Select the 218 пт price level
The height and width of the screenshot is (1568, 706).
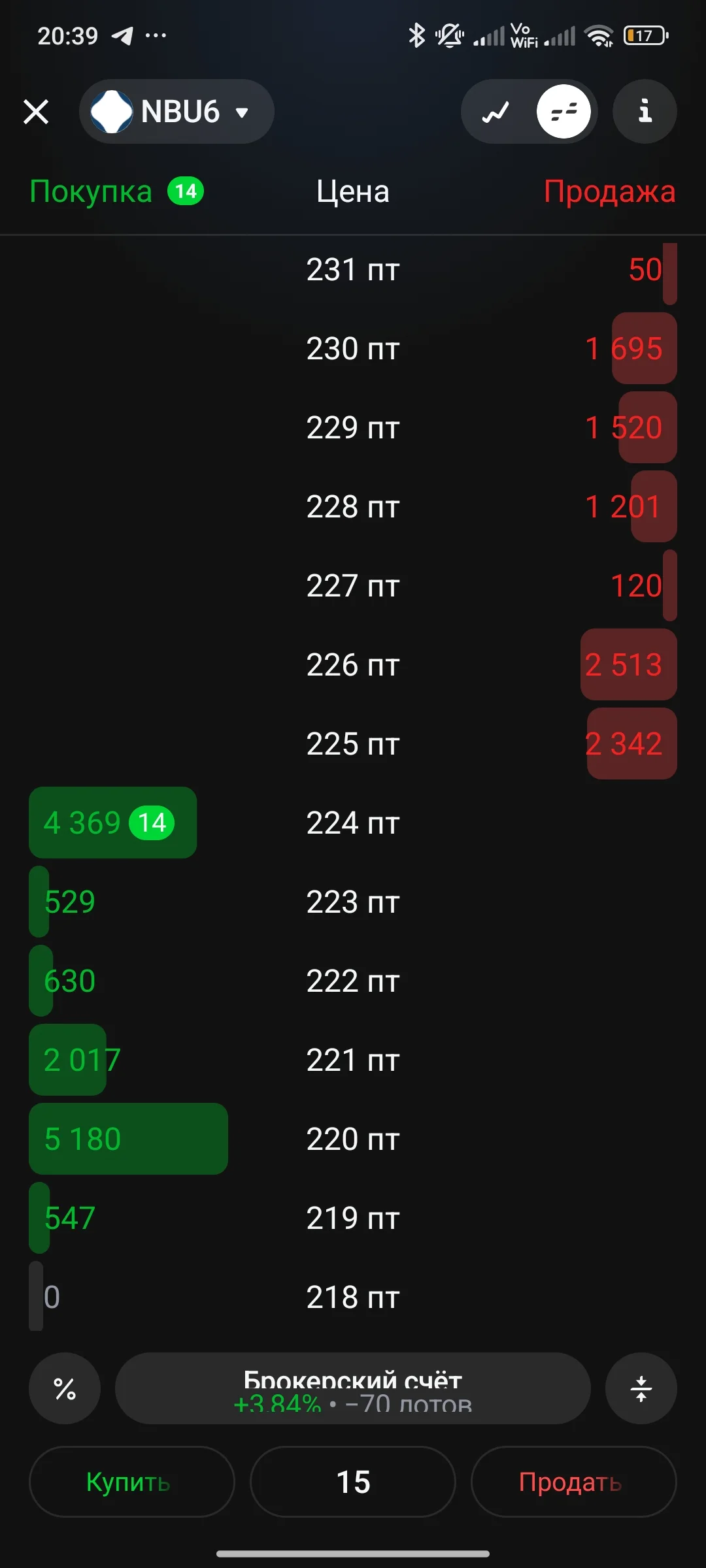click(x=353, y=1297)
